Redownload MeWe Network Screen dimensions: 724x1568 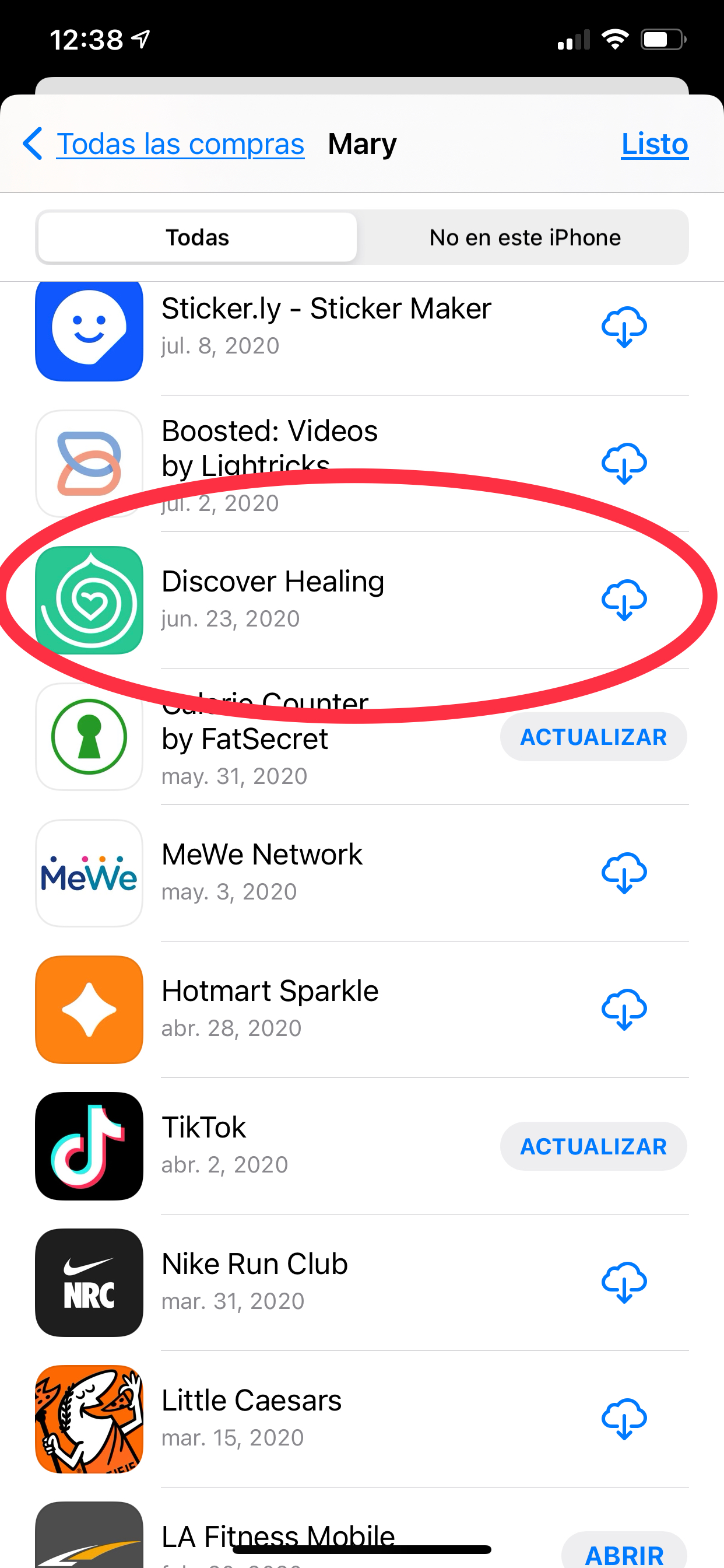(x=624, y=873)
